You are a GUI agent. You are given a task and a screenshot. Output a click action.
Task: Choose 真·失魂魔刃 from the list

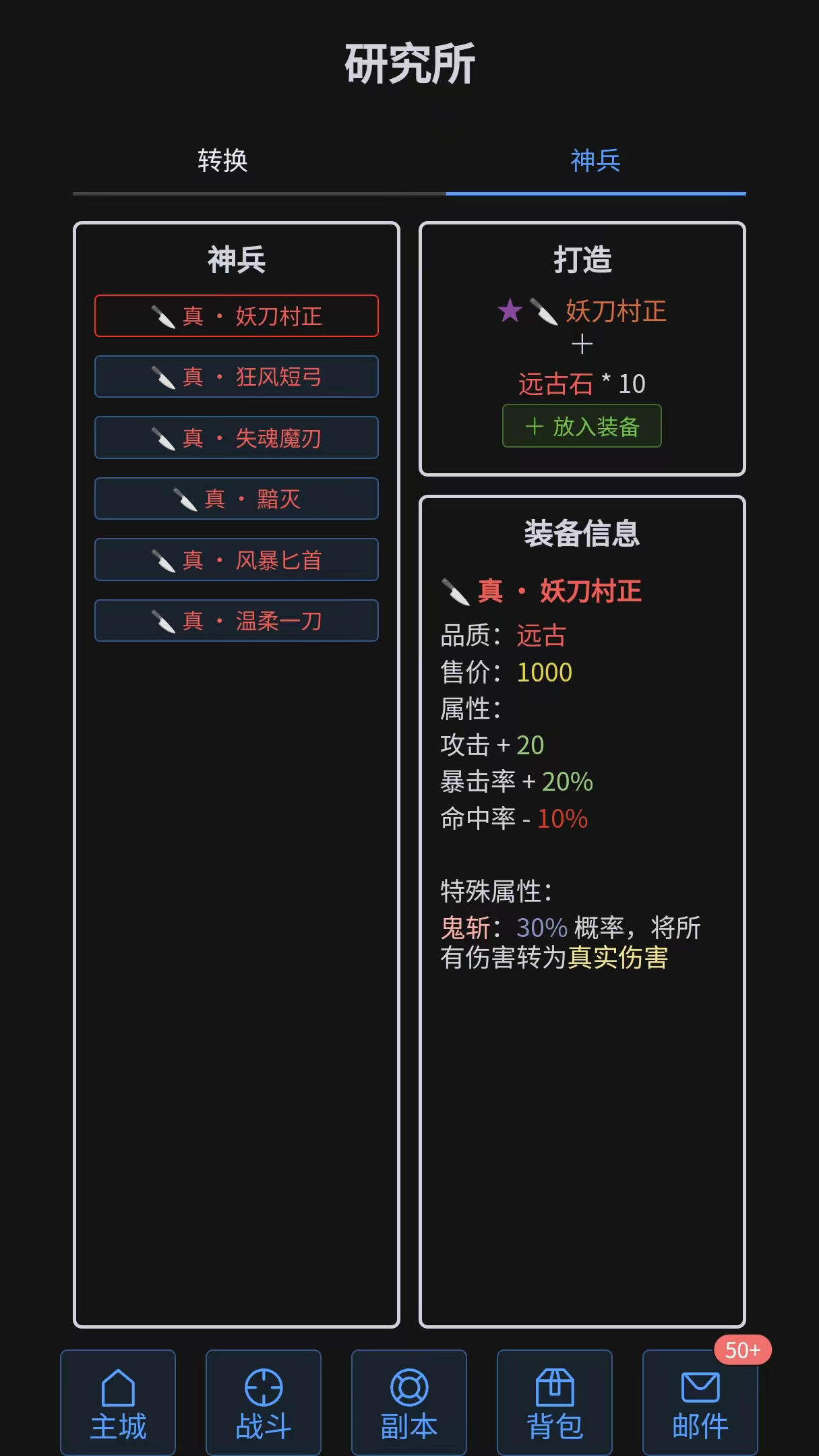tap(236, 437)
